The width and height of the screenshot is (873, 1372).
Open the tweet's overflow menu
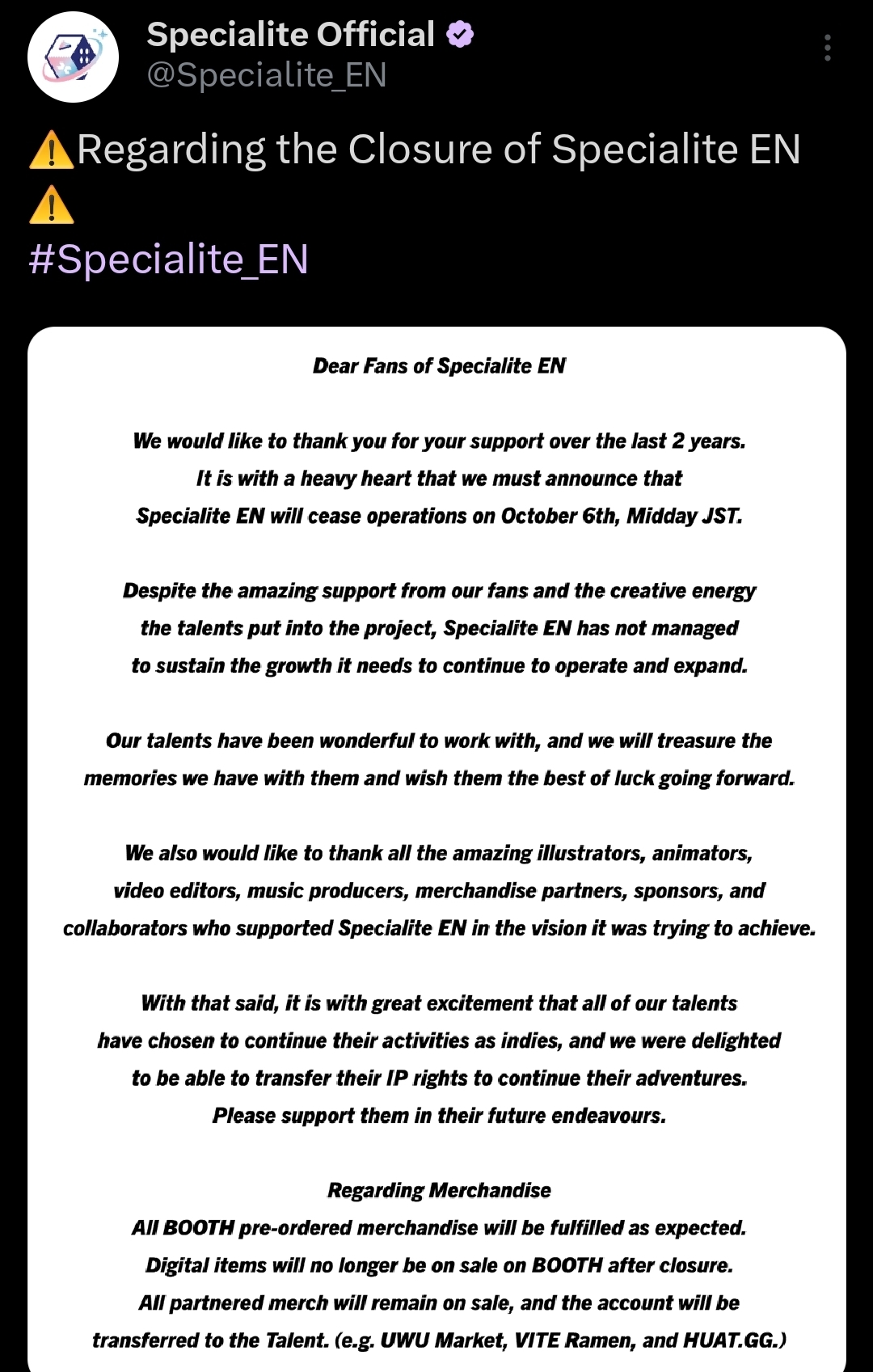(827, 49)
